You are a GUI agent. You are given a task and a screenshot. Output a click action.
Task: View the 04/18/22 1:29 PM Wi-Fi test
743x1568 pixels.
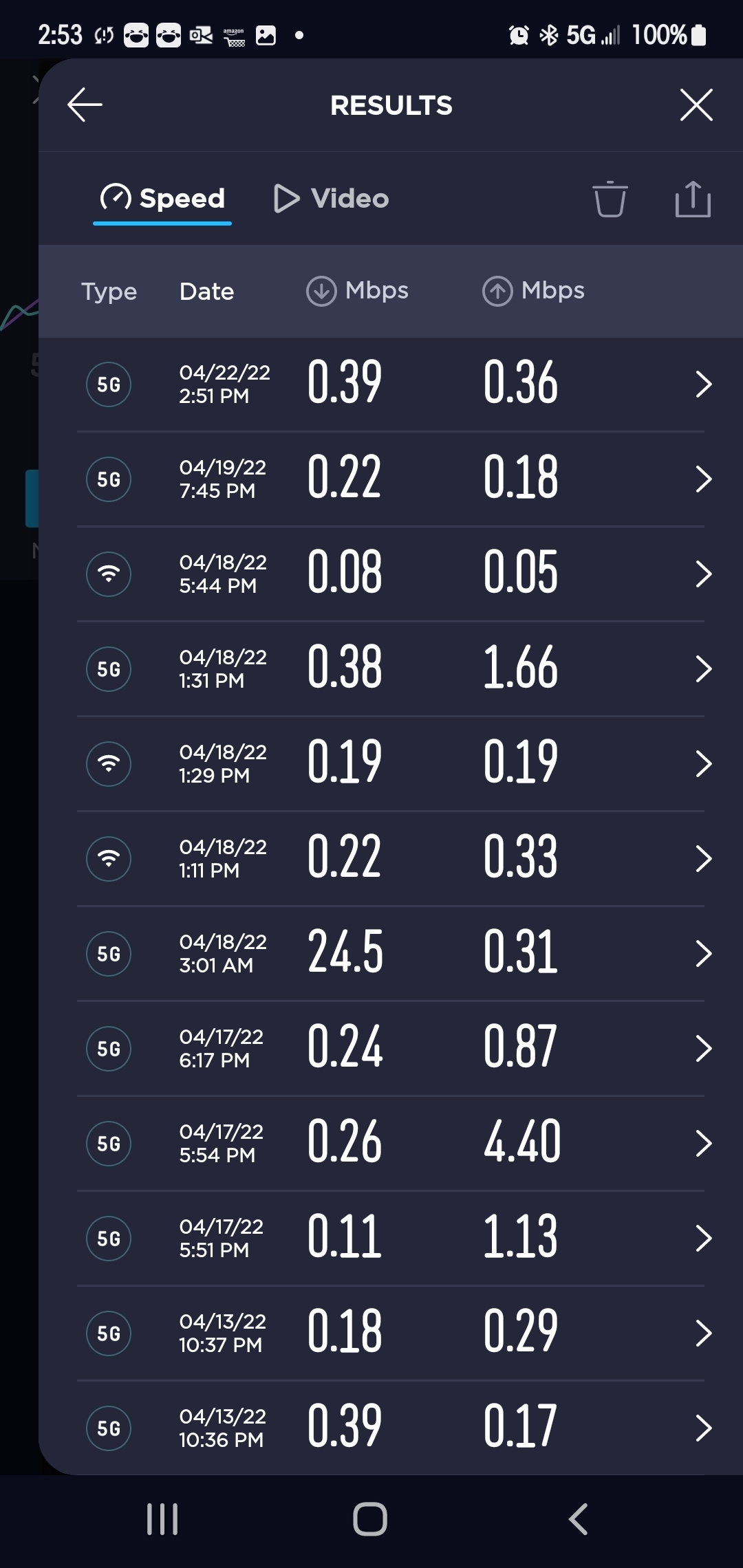(x=391, y=764)
